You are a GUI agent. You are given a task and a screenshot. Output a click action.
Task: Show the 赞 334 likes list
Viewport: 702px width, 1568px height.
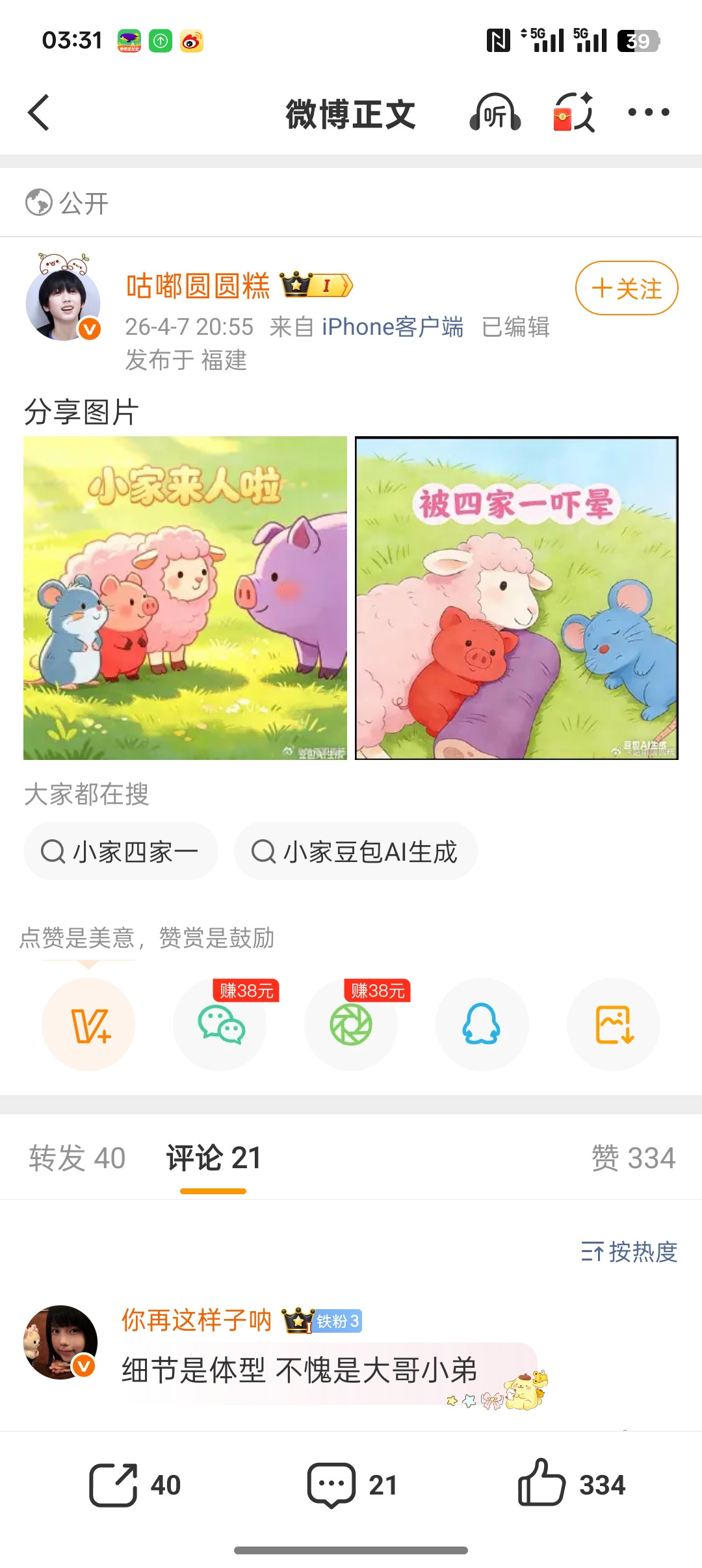coord(633,1158)
